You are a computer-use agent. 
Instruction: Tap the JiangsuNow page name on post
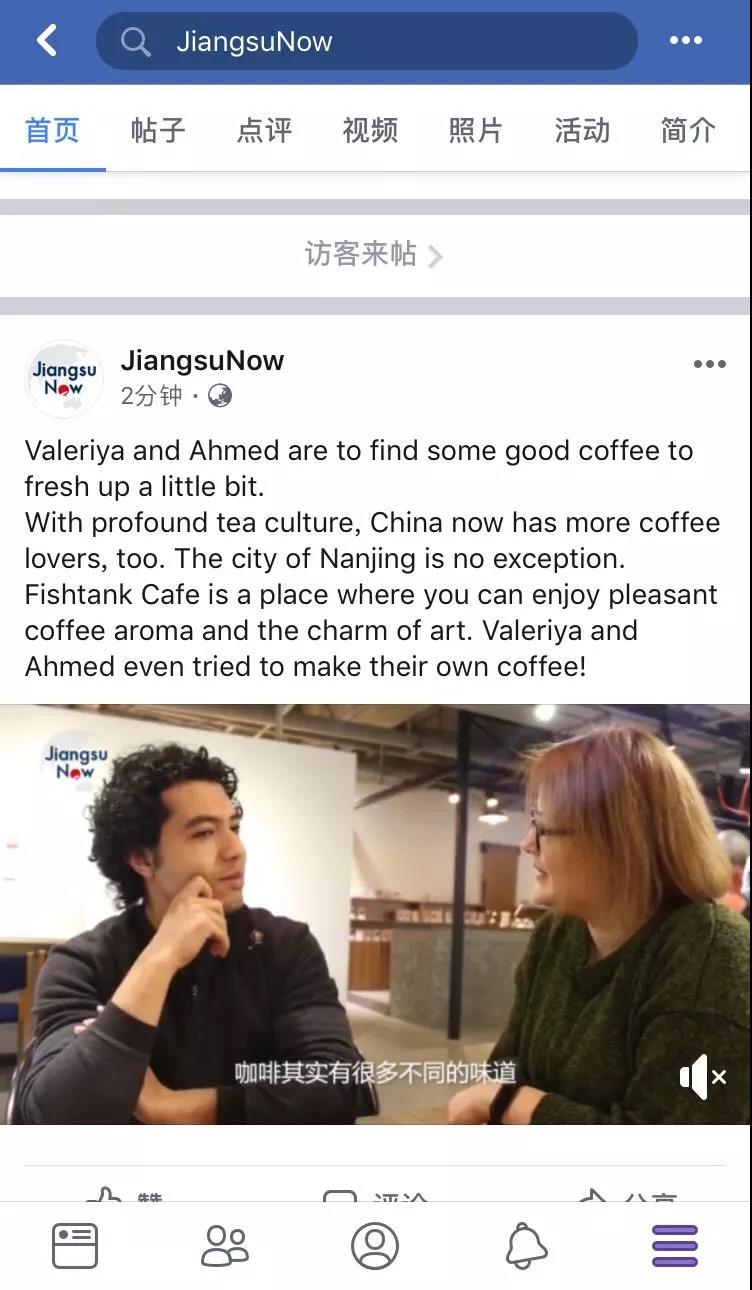(x=202, y=361)
